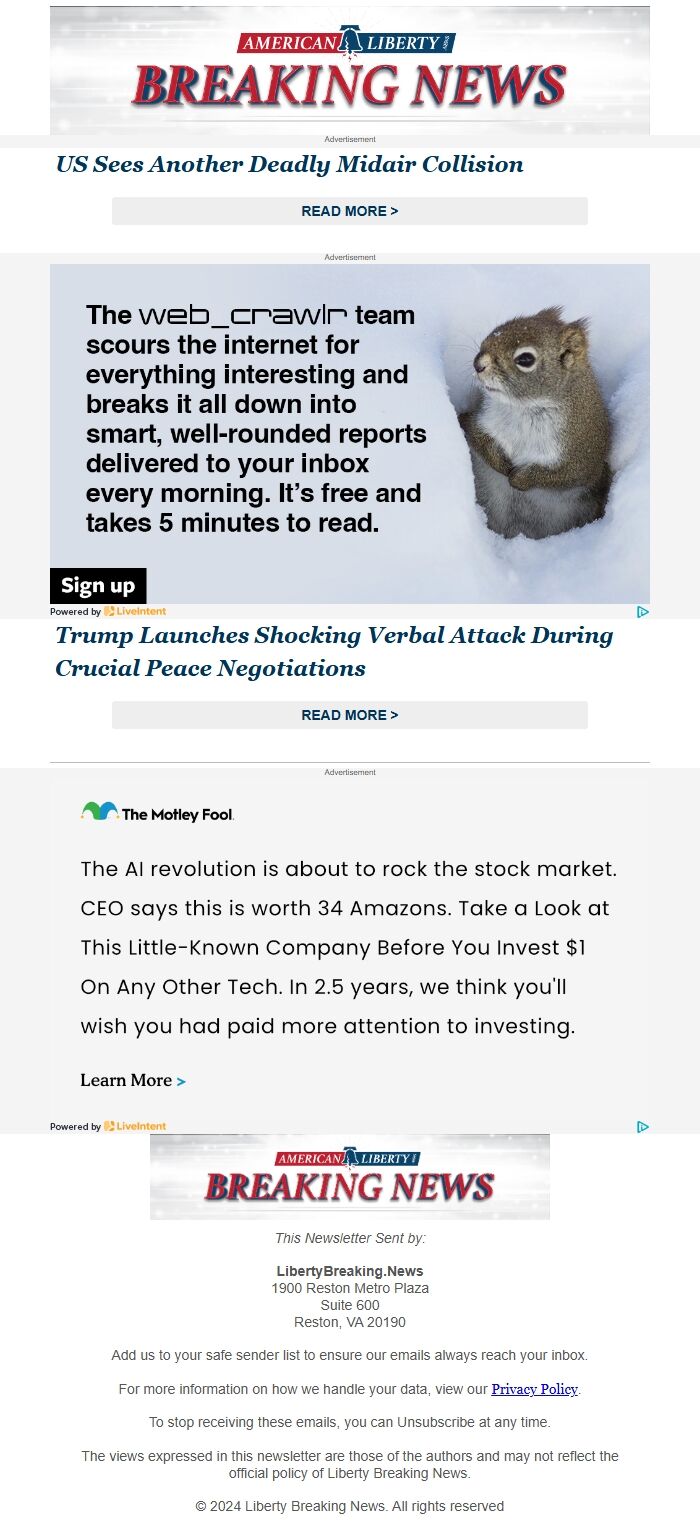Read more about the Trump peace negotiations story

[349, 715]
